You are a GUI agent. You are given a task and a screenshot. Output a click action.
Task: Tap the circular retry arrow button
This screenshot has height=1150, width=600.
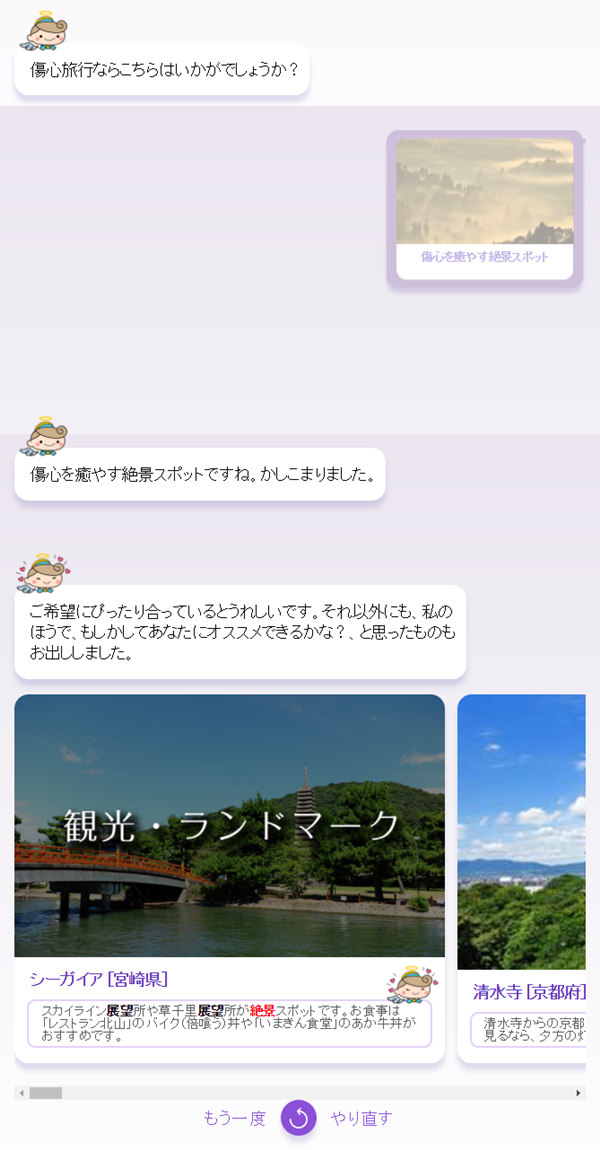(298, 1118)
